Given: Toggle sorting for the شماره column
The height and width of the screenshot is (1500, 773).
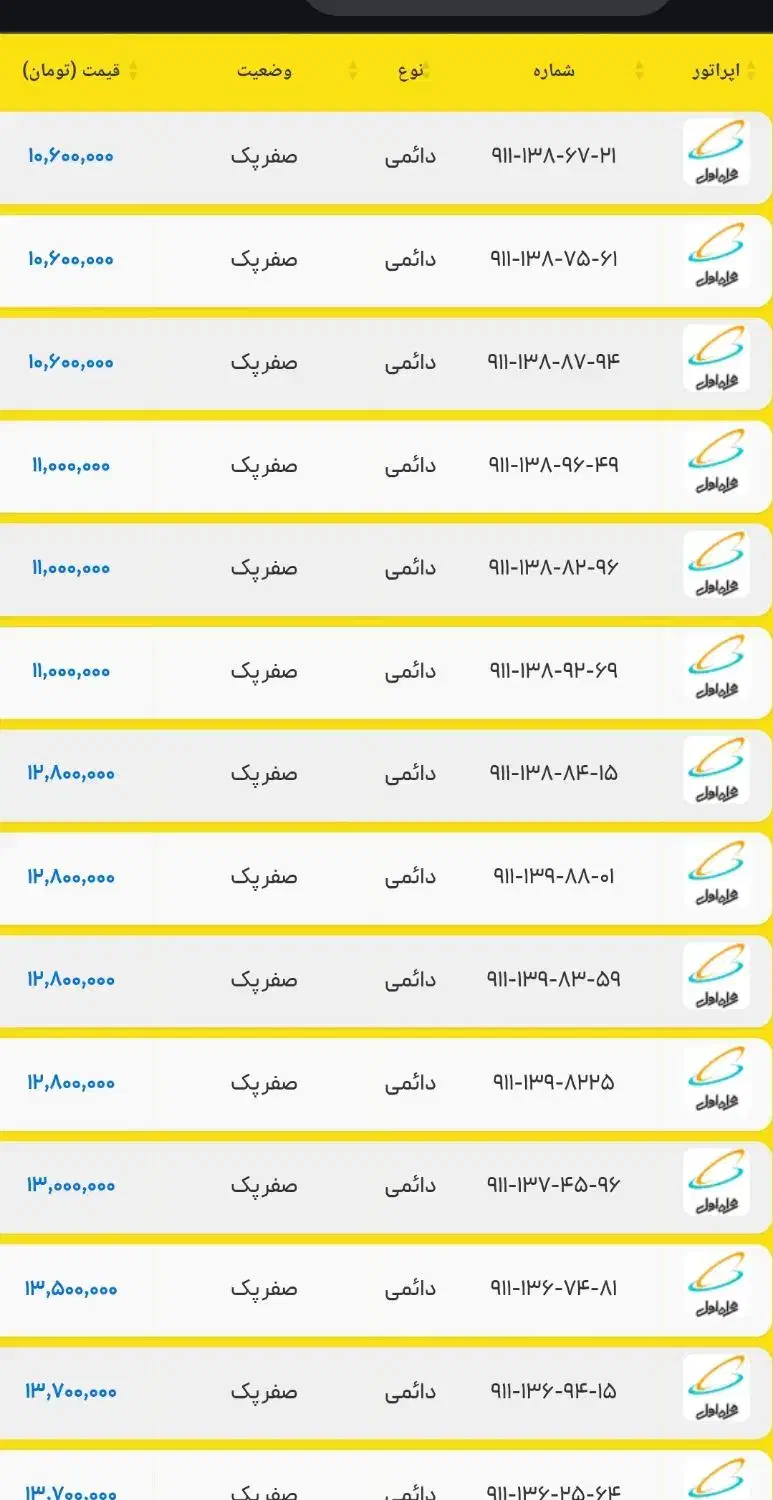Looking at the screenshot, I should (x=641, y=70).
